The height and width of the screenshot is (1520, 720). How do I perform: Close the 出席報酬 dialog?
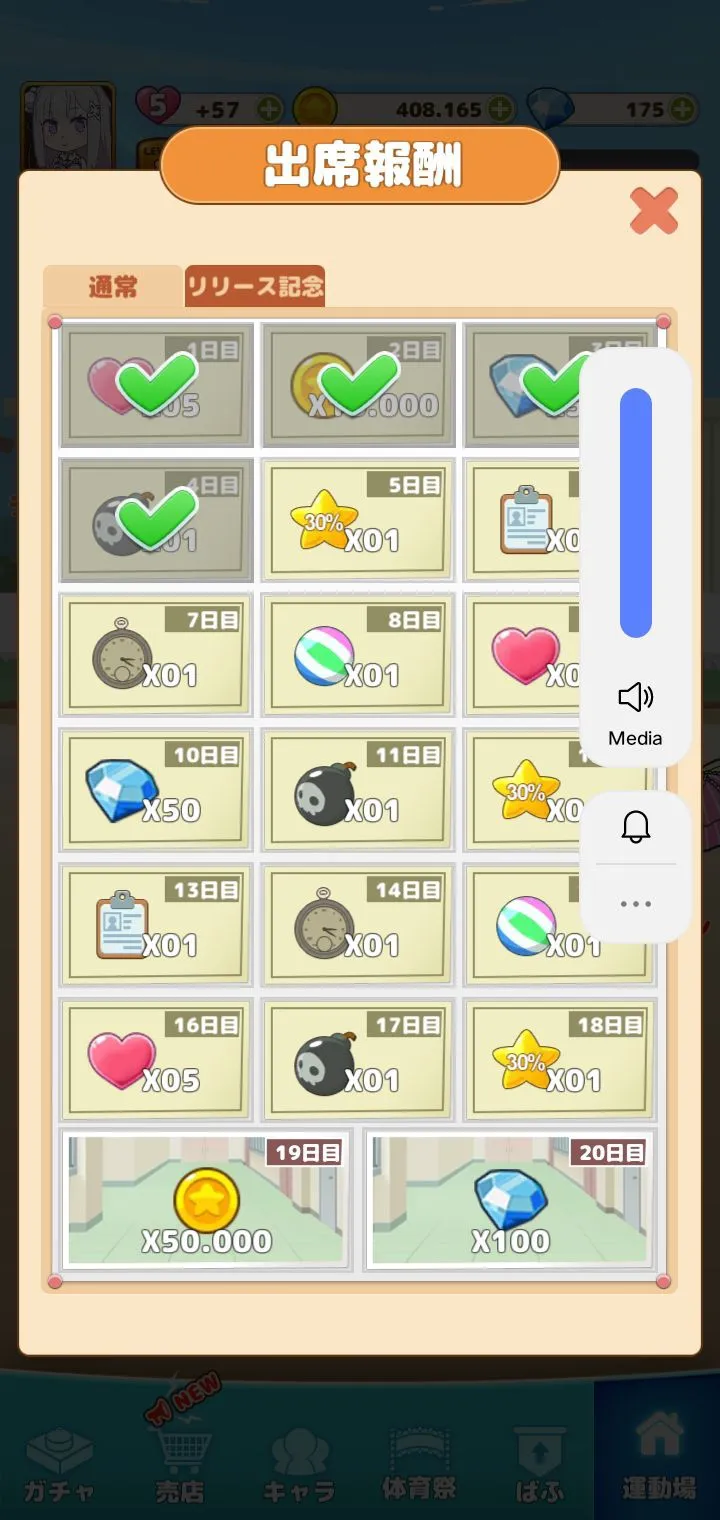coord(654,211)
